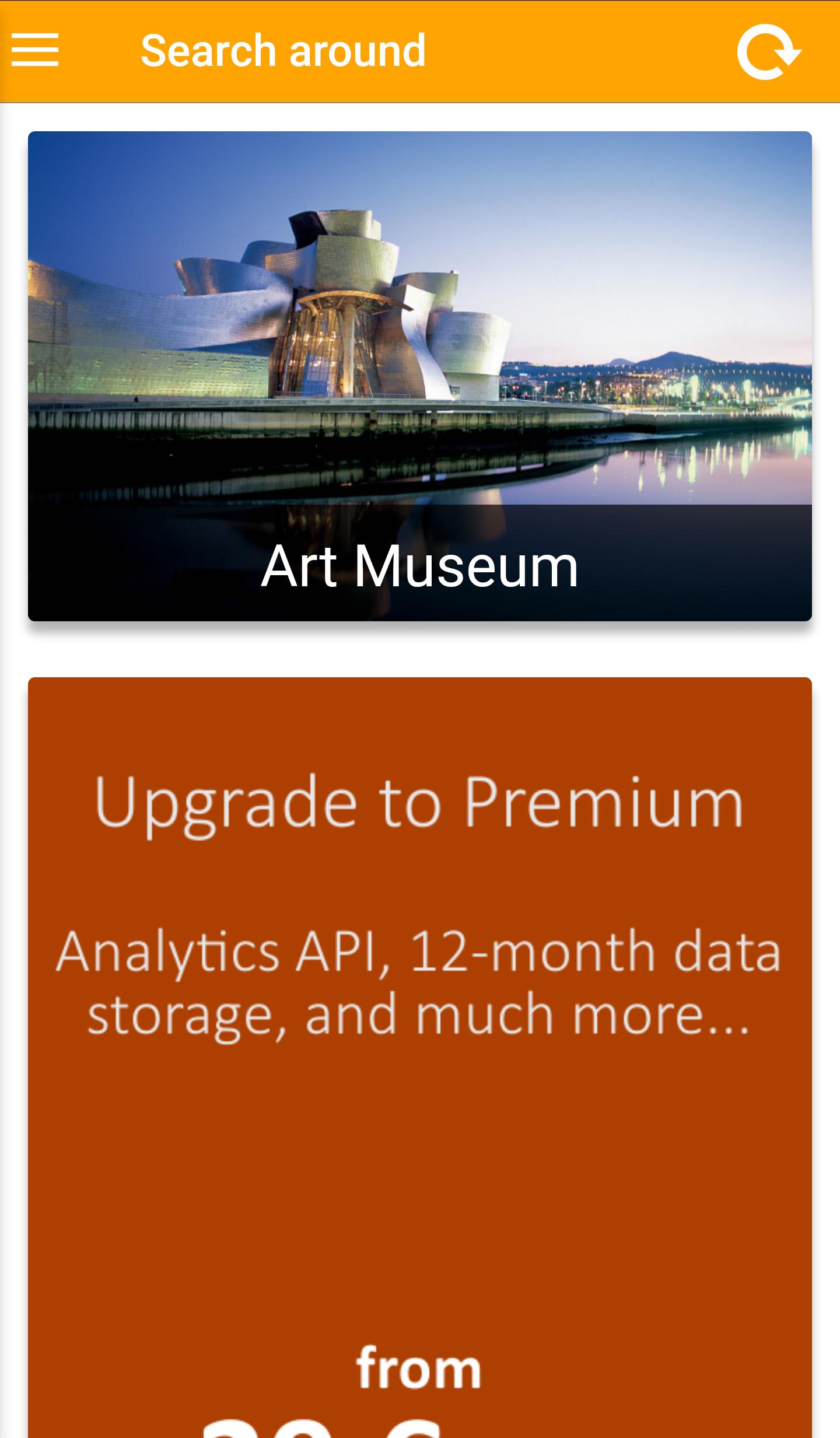Viewport: 840px width, 1438px height.
Task: Open the hamburger navigation drawer
Action: click(35, 51)
